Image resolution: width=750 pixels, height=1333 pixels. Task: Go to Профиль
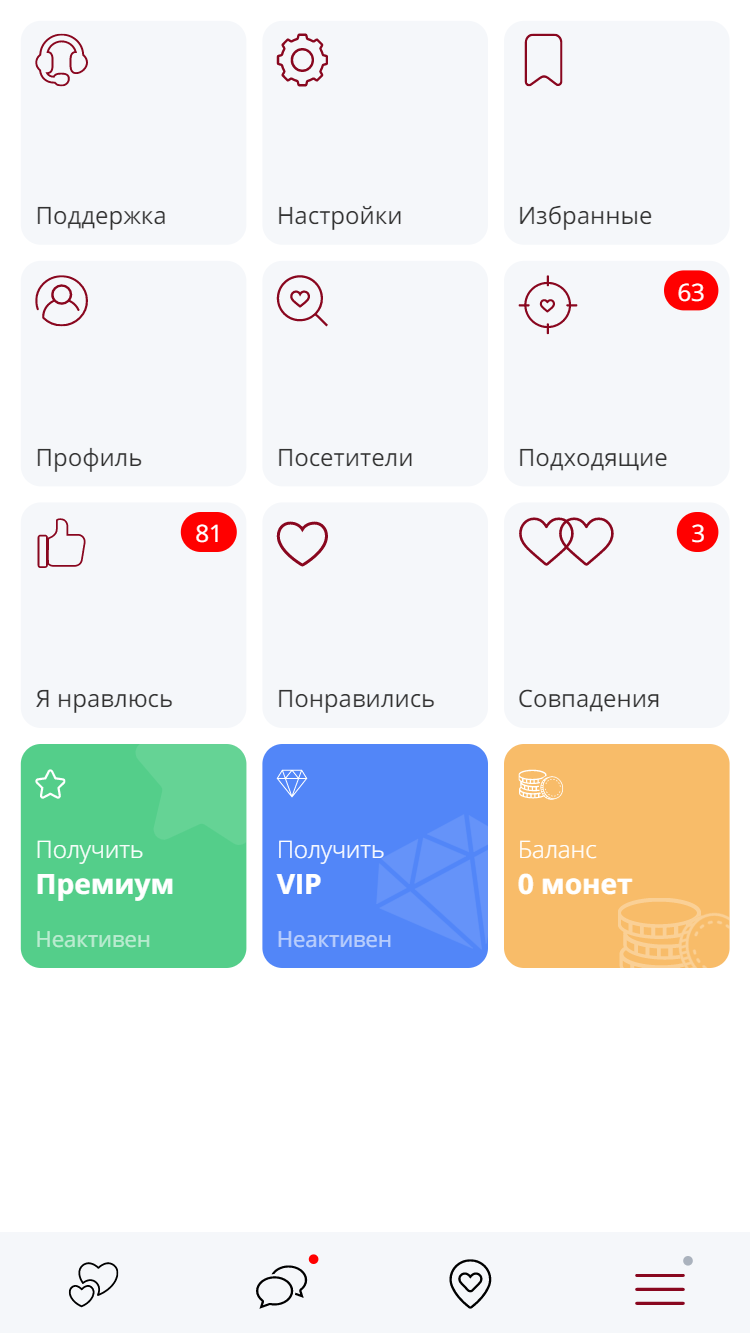click(x=133, y=374)
